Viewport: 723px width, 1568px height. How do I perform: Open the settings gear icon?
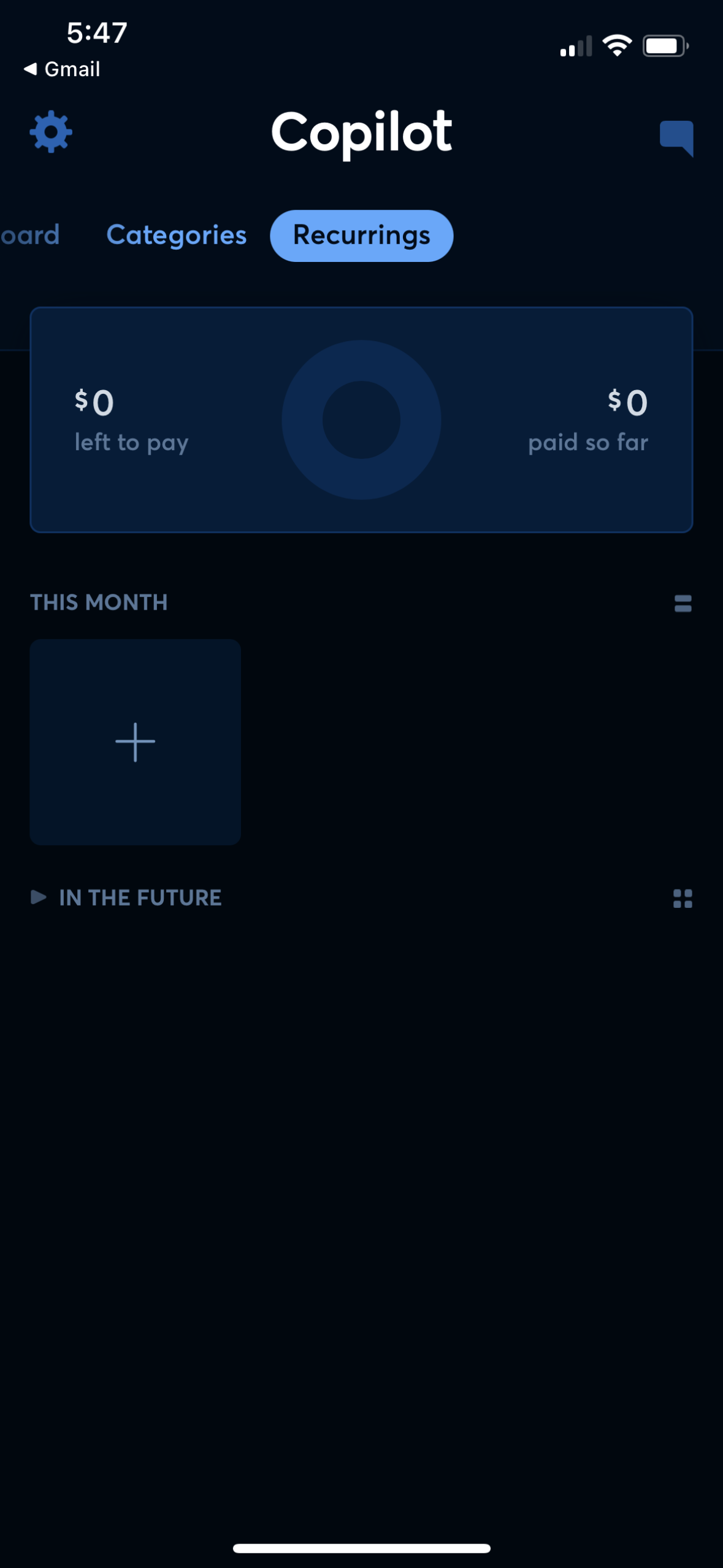[51, 133]
